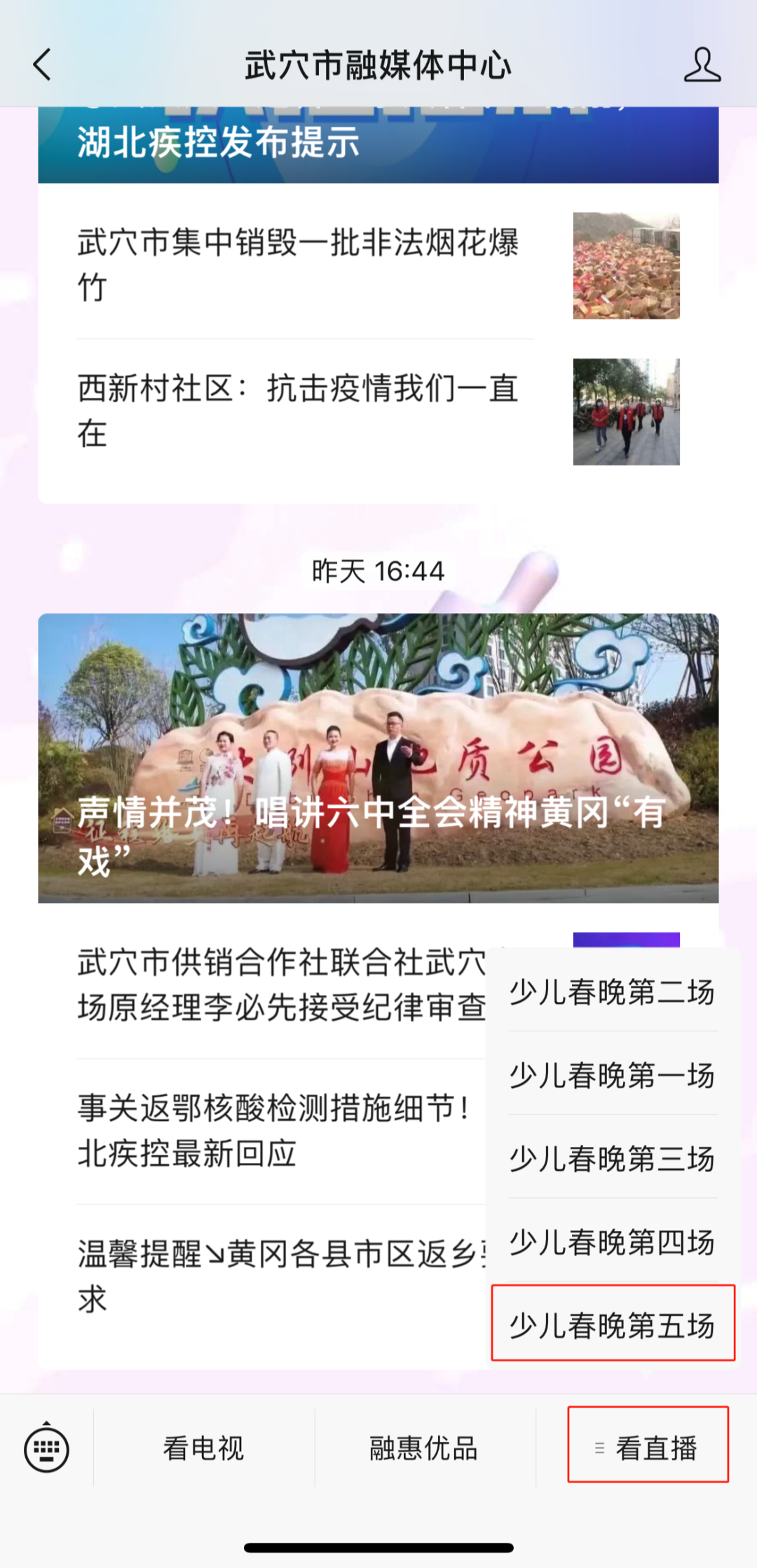Tap the 看直播 menu button
Viewport: 757px width, 1568px height.
click(x=648, y=1449)
